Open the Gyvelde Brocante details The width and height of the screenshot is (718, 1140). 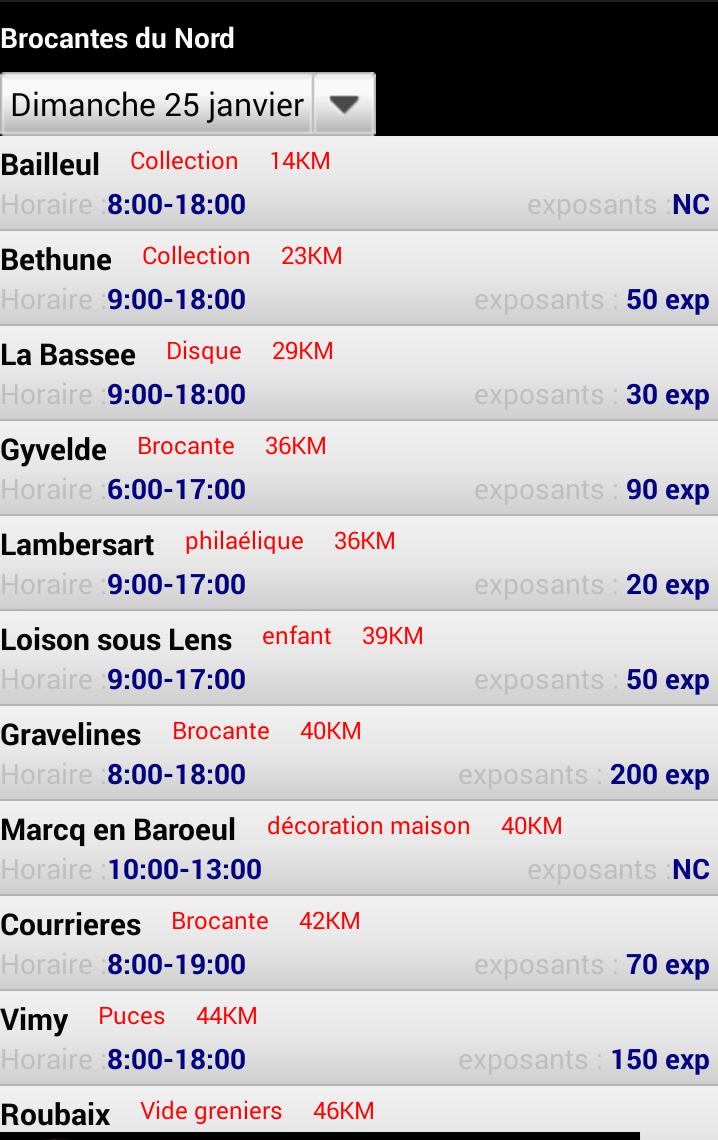[359, 468]
